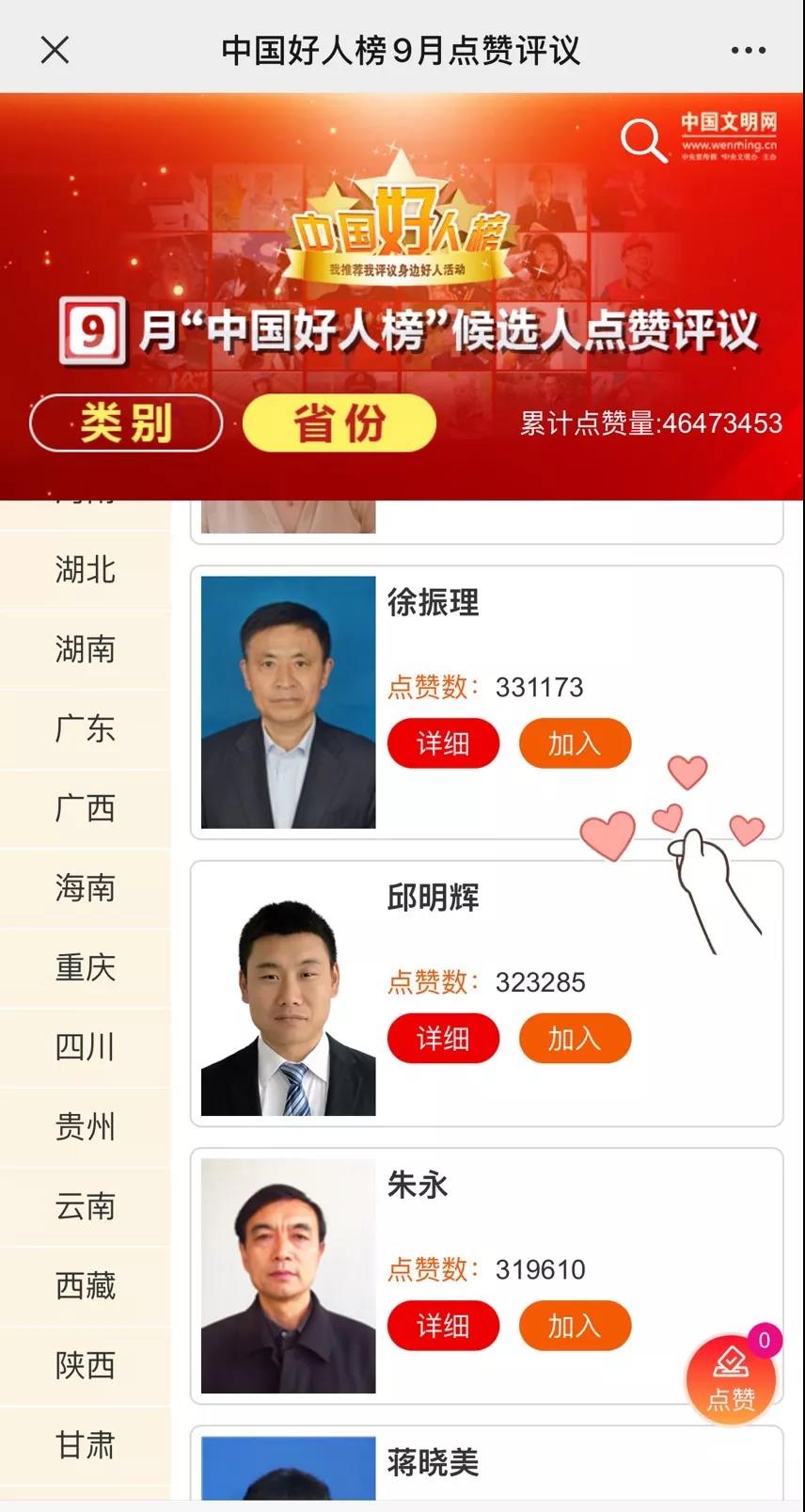Switch to the 省份 filter
The height and width of the screenshot is (1512, 805).
click(339, 422)
